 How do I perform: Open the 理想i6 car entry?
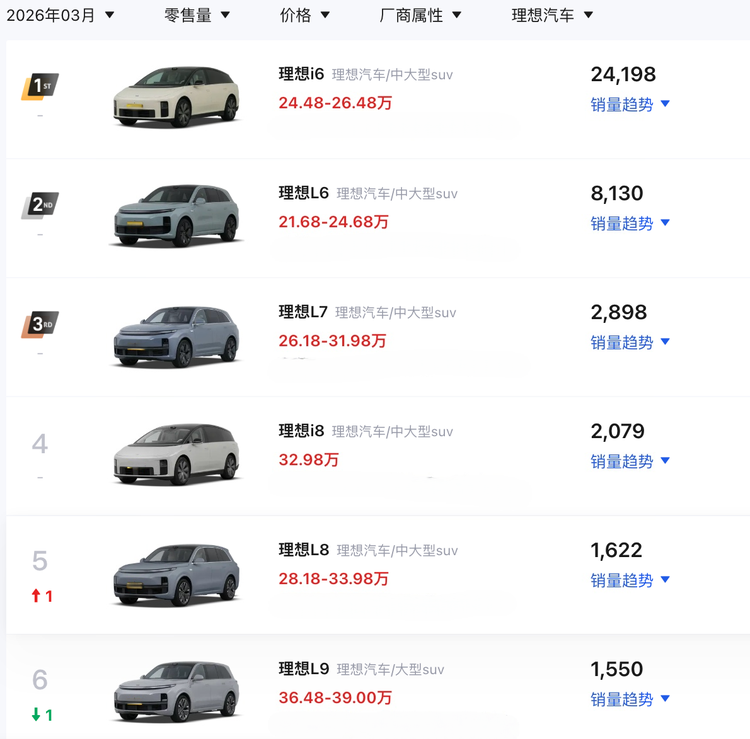[301, 73]
